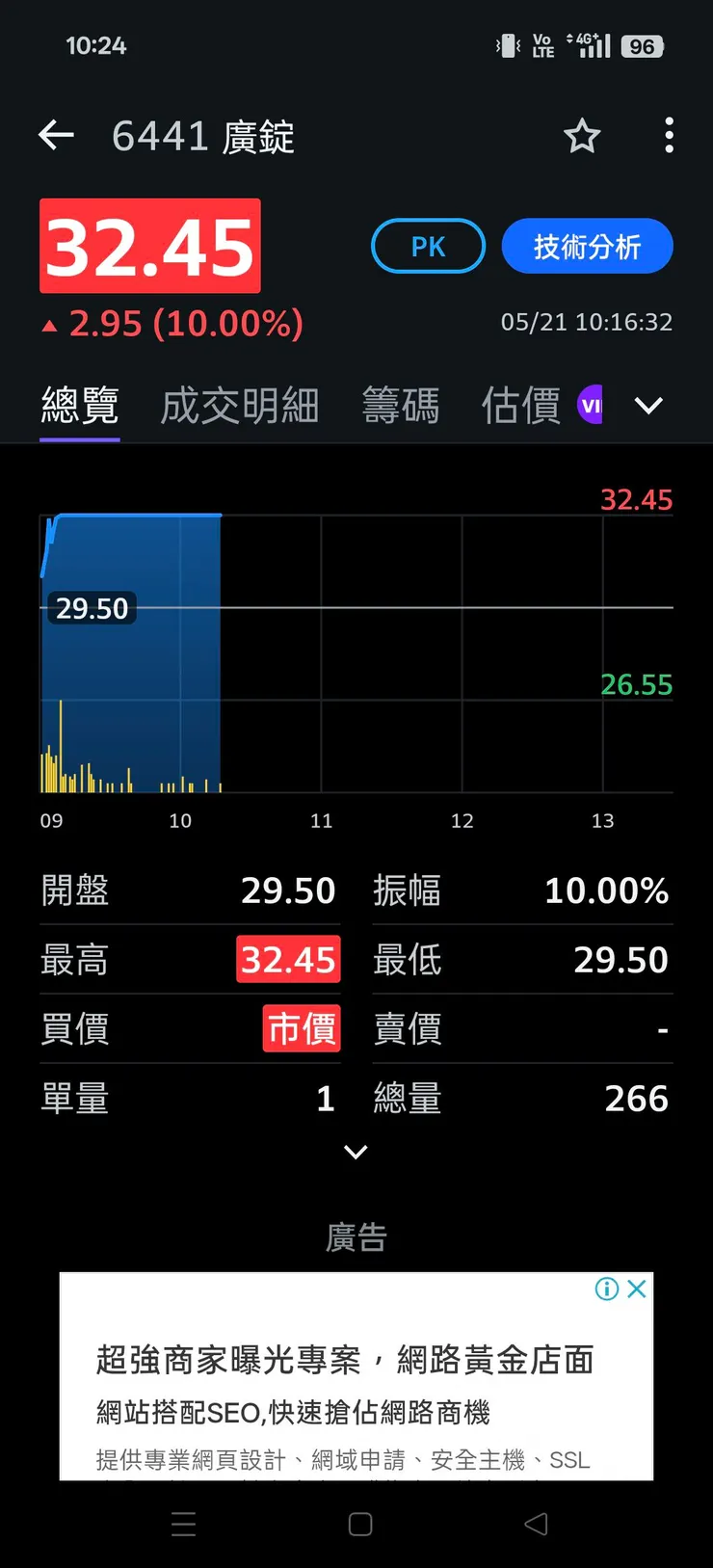Tap the red 市價 buy price badge
The width and height of the screenshot is (713, 1568).
[301, 1028]
